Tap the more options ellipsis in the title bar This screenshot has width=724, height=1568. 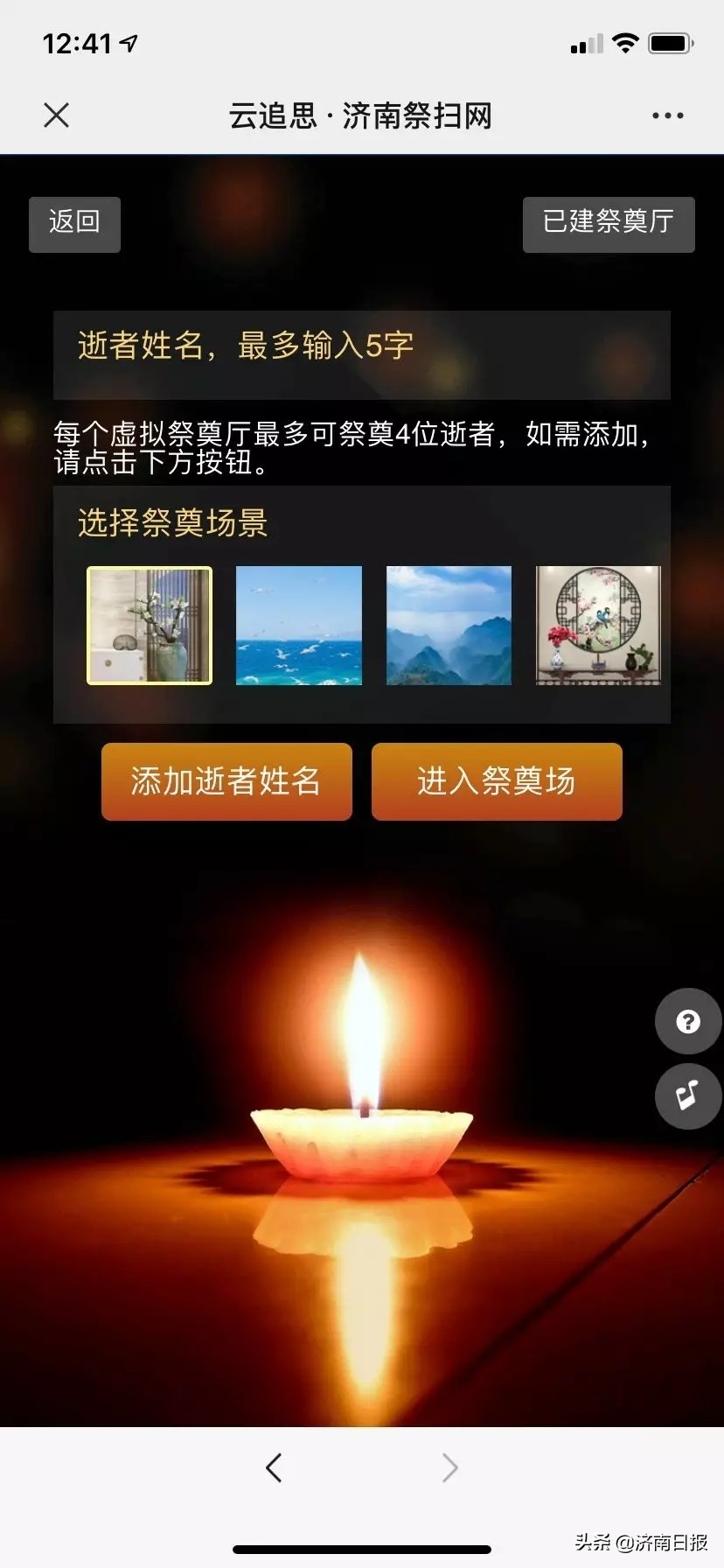(669, 115)
